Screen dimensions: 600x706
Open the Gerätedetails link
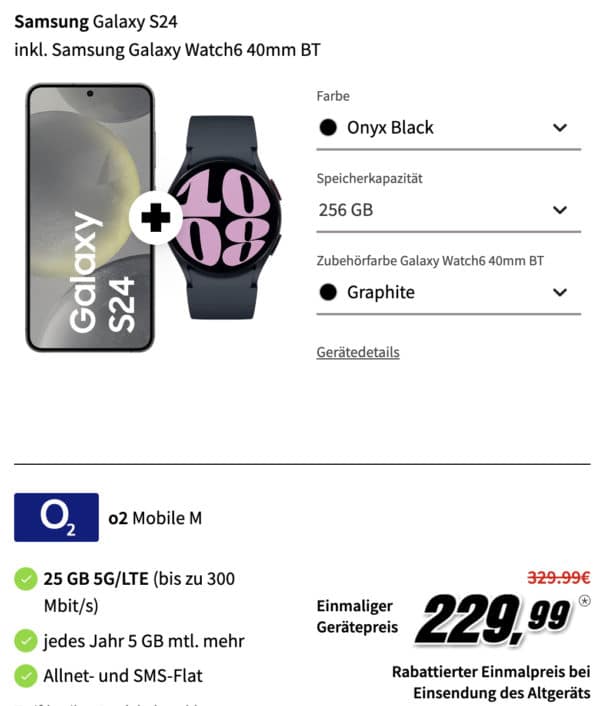click(x=358, y=352)
